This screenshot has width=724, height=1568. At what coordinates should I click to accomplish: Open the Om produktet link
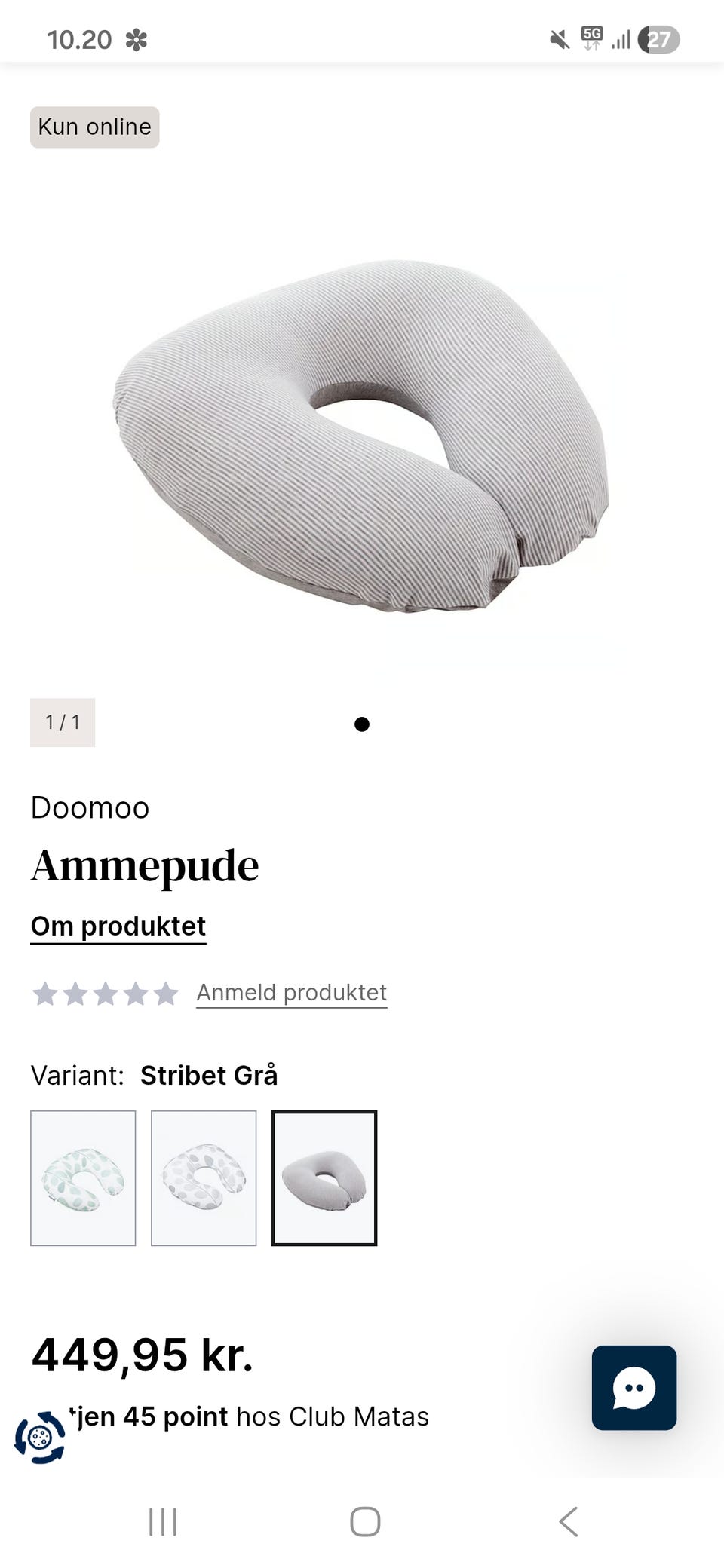tap(118, 926)
